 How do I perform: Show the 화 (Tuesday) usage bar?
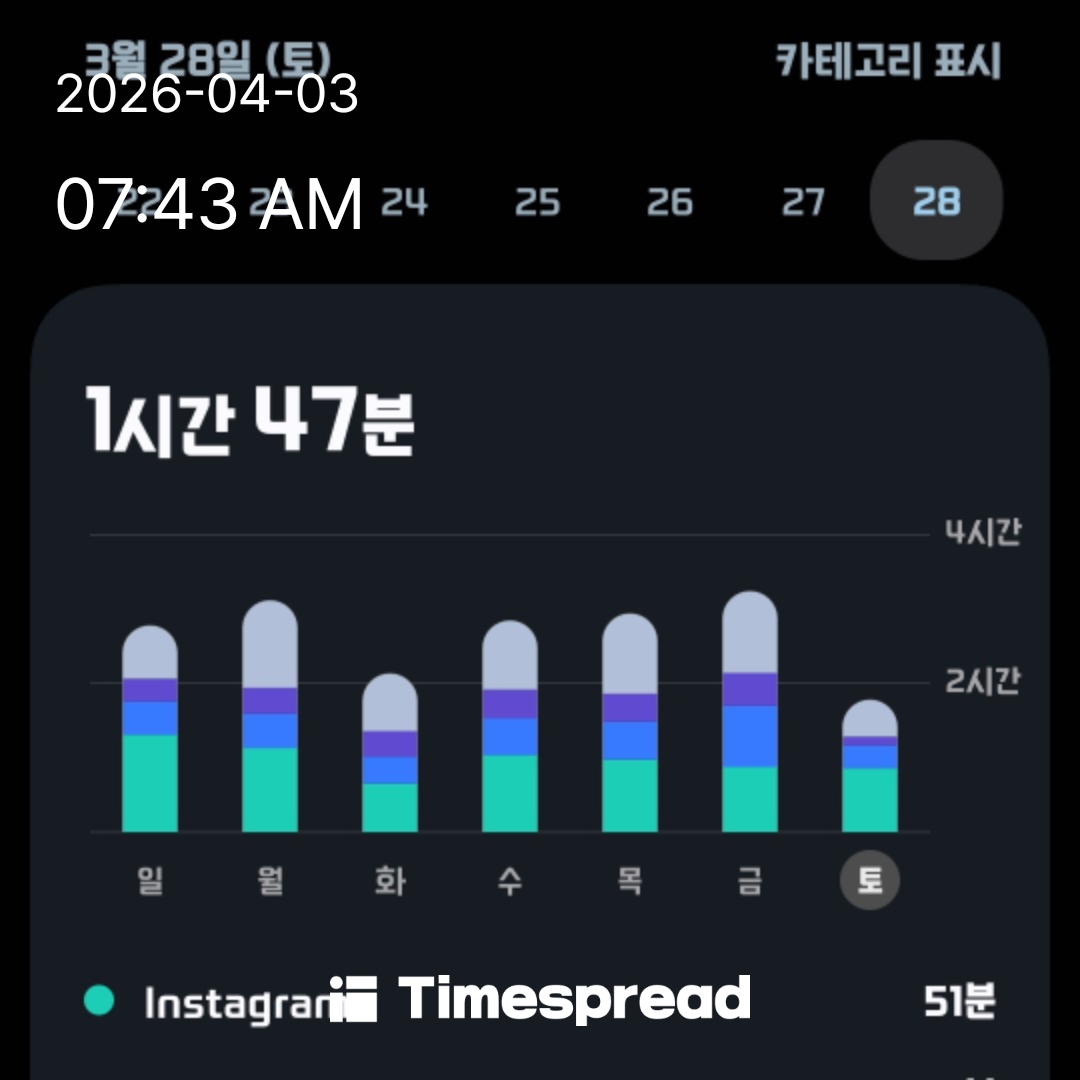pos(390,753)
